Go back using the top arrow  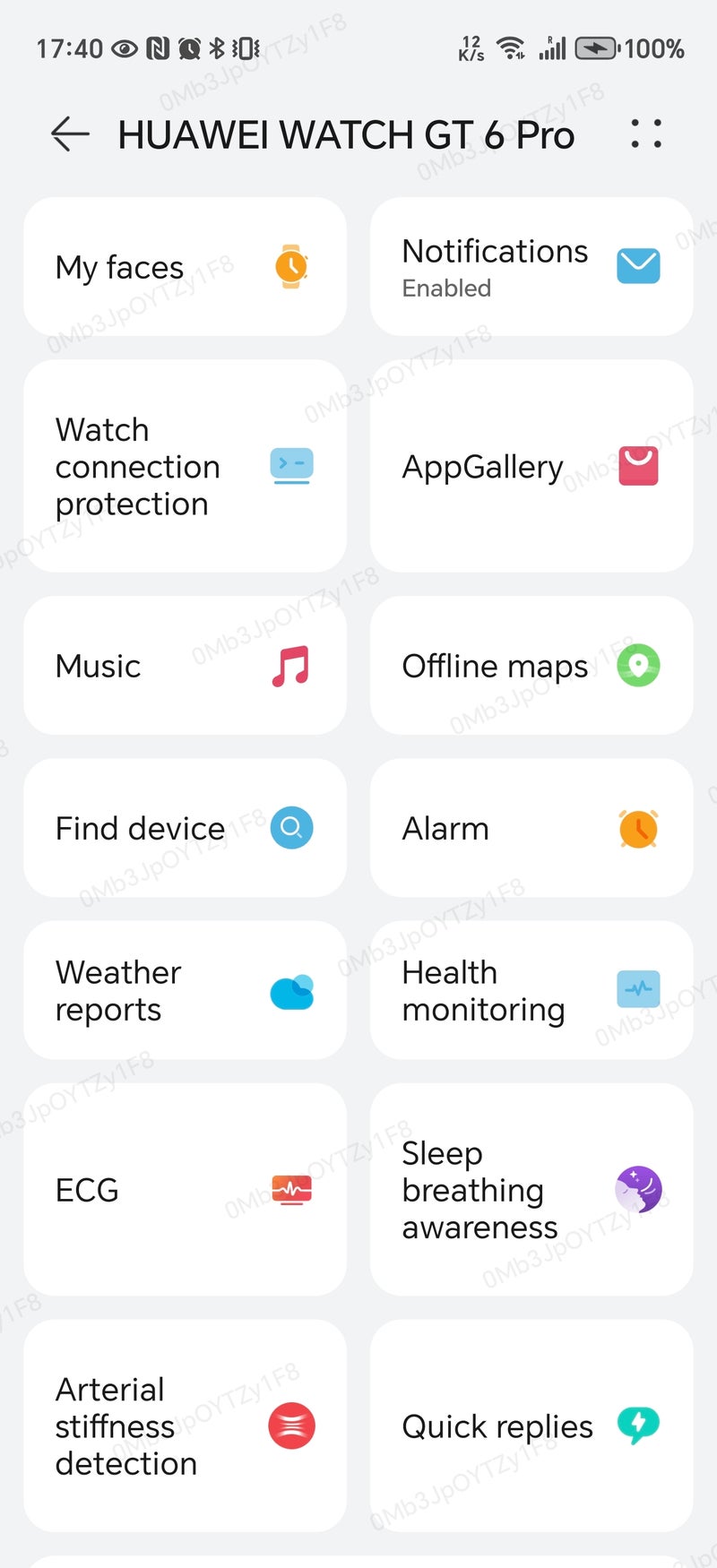tap(70, 134)
